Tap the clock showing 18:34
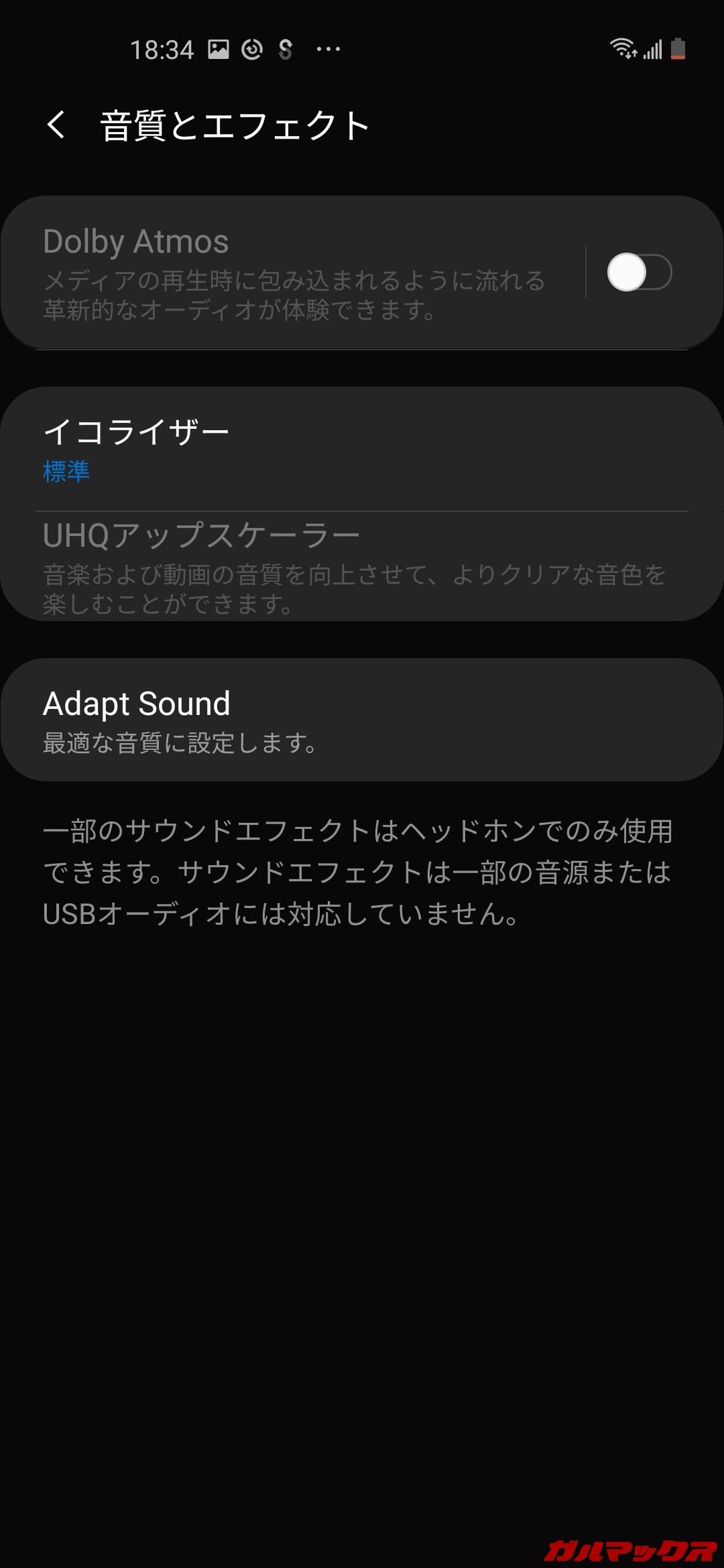Image resolution: width=724 pixels, height=1568 pixels. [x=163, y=48]
